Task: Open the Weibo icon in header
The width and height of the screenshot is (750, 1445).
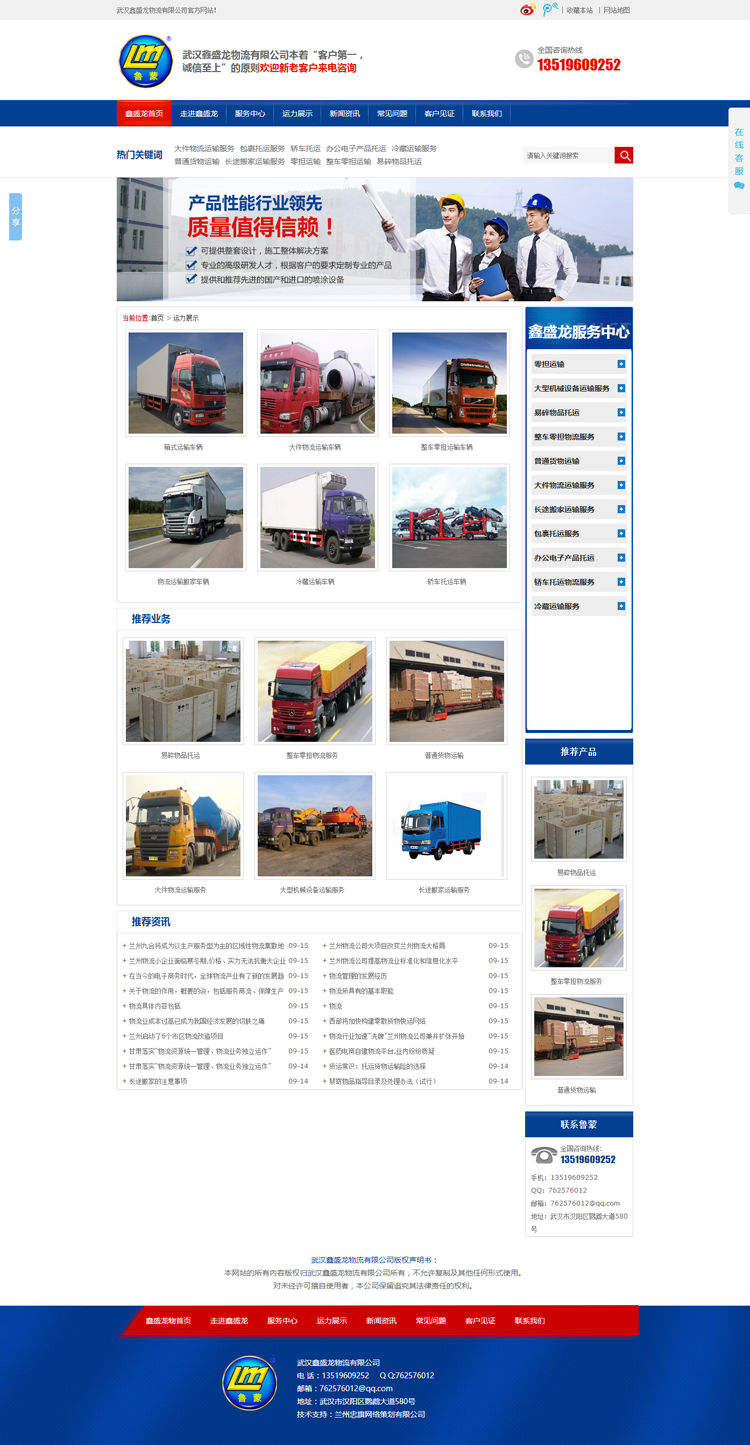Action: click(x=527, y=10)
